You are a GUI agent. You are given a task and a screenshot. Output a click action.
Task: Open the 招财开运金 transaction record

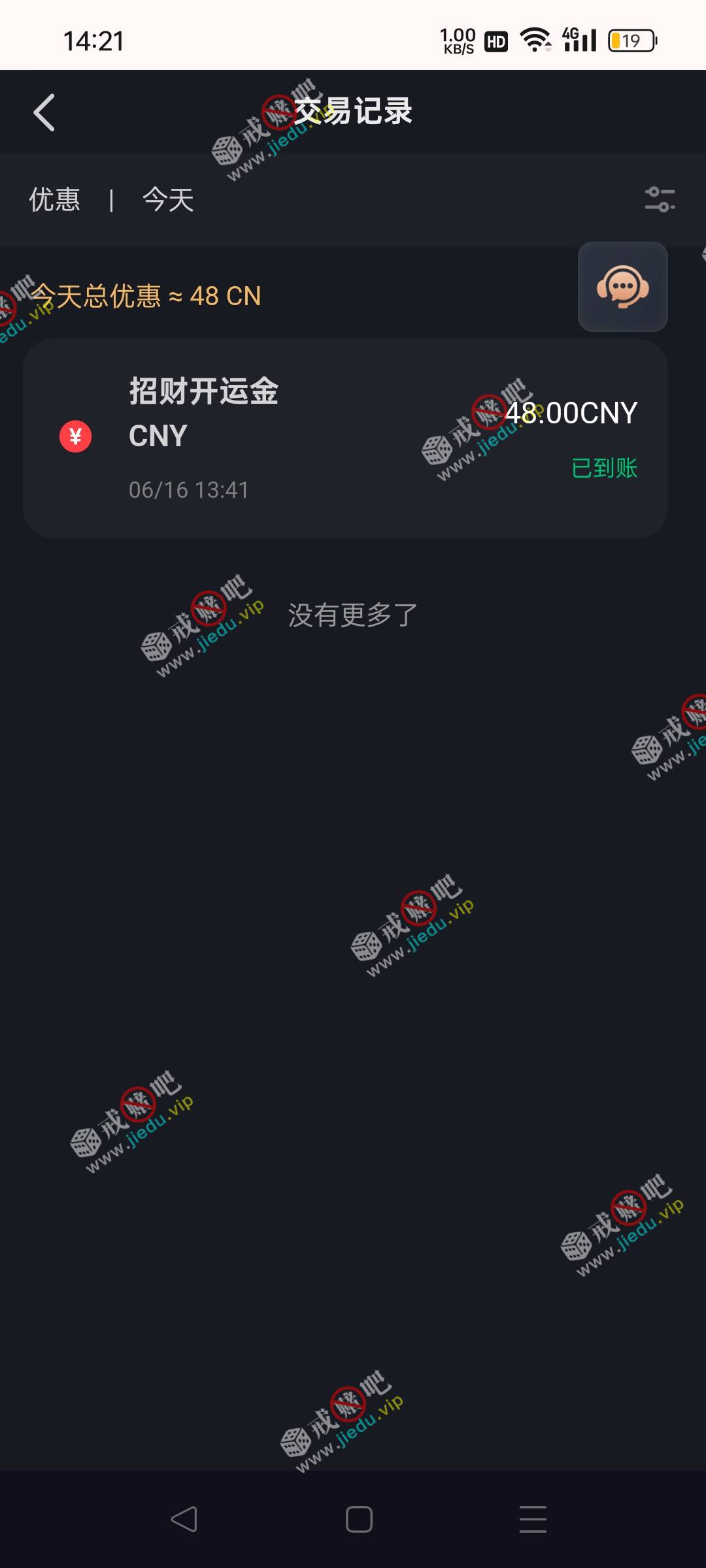(345, 438)
